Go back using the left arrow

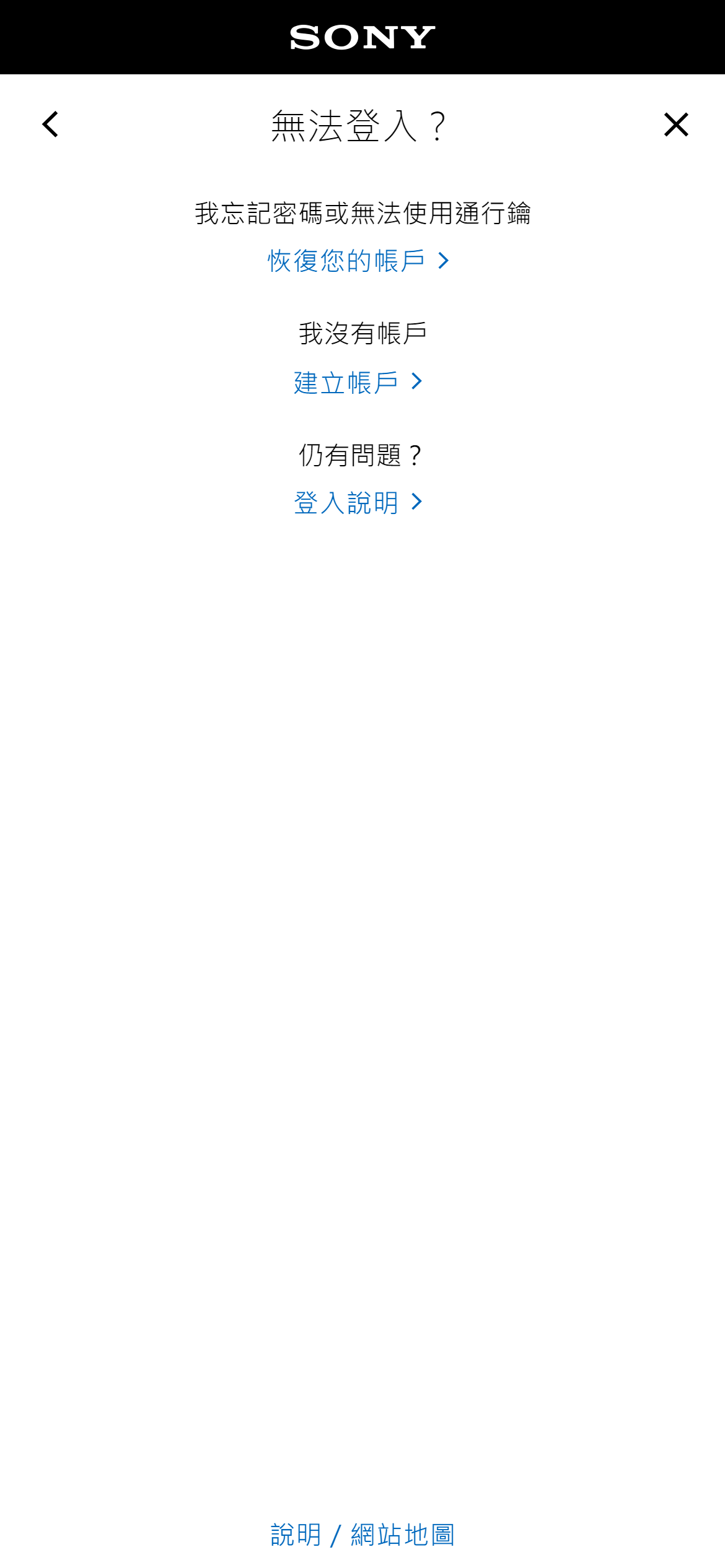coord(50,124)
